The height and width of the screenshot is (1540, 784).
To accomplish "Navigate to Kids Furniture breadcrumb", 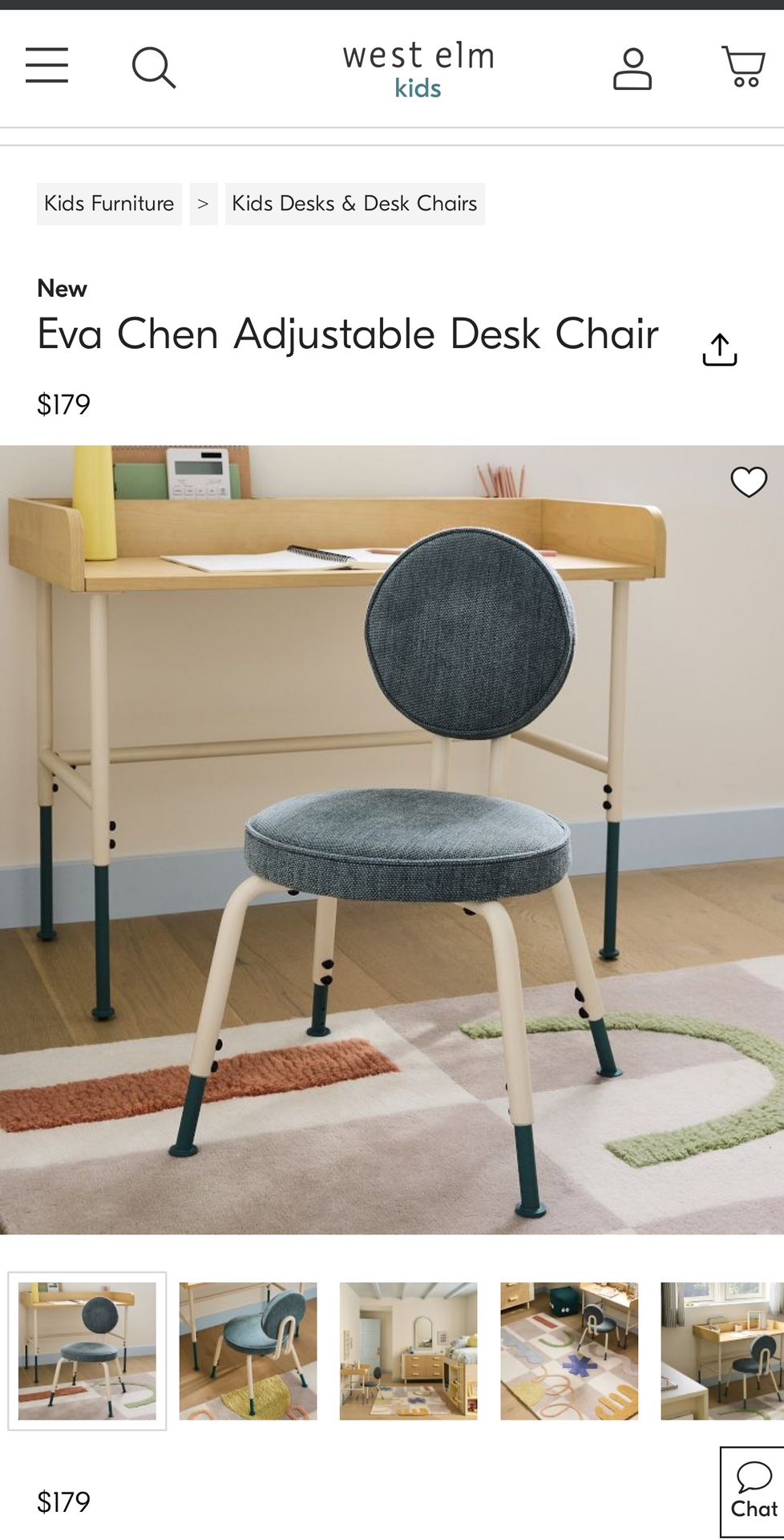I will [x=109, y=203].
